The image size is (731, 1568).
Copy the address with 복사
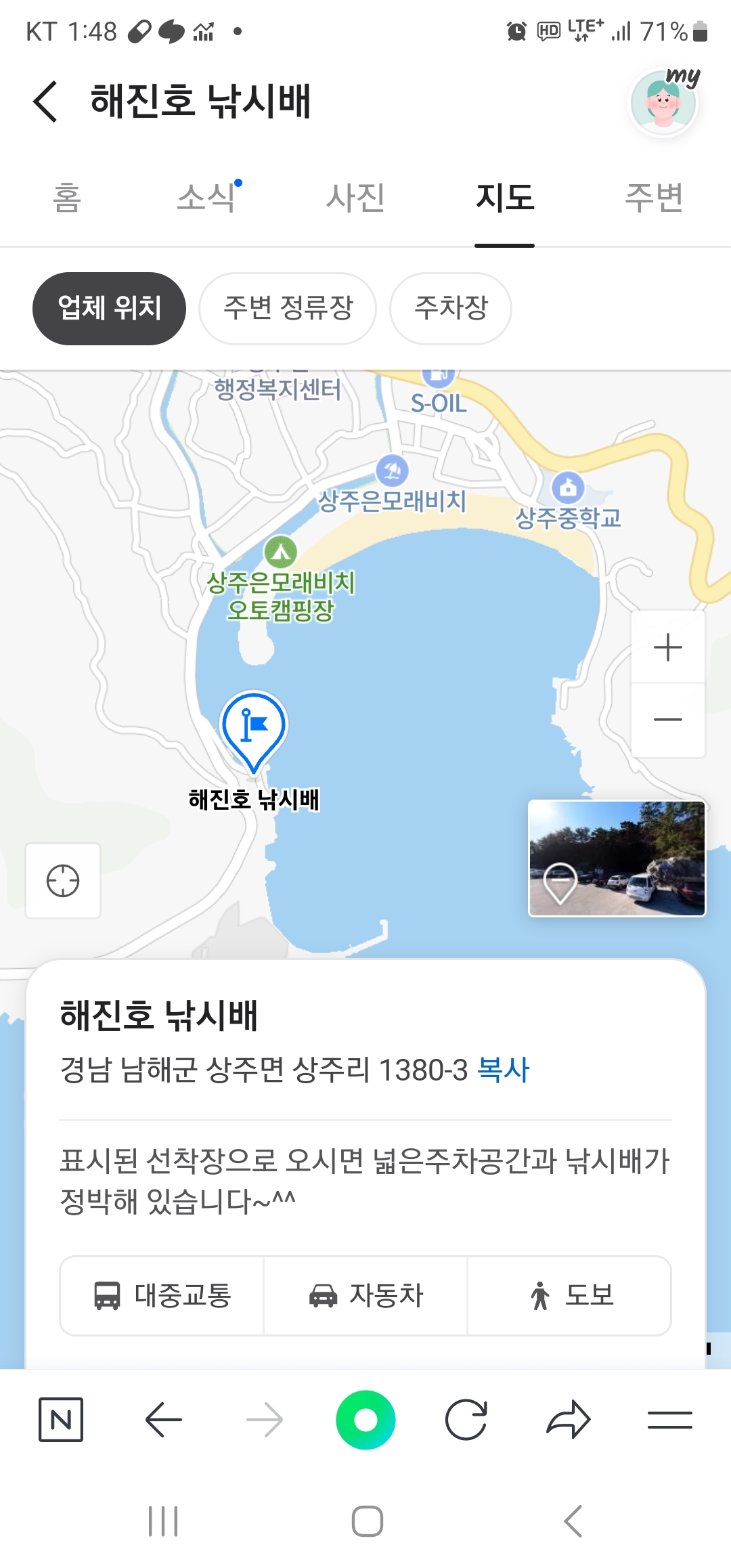click(x=503, y=1070)
